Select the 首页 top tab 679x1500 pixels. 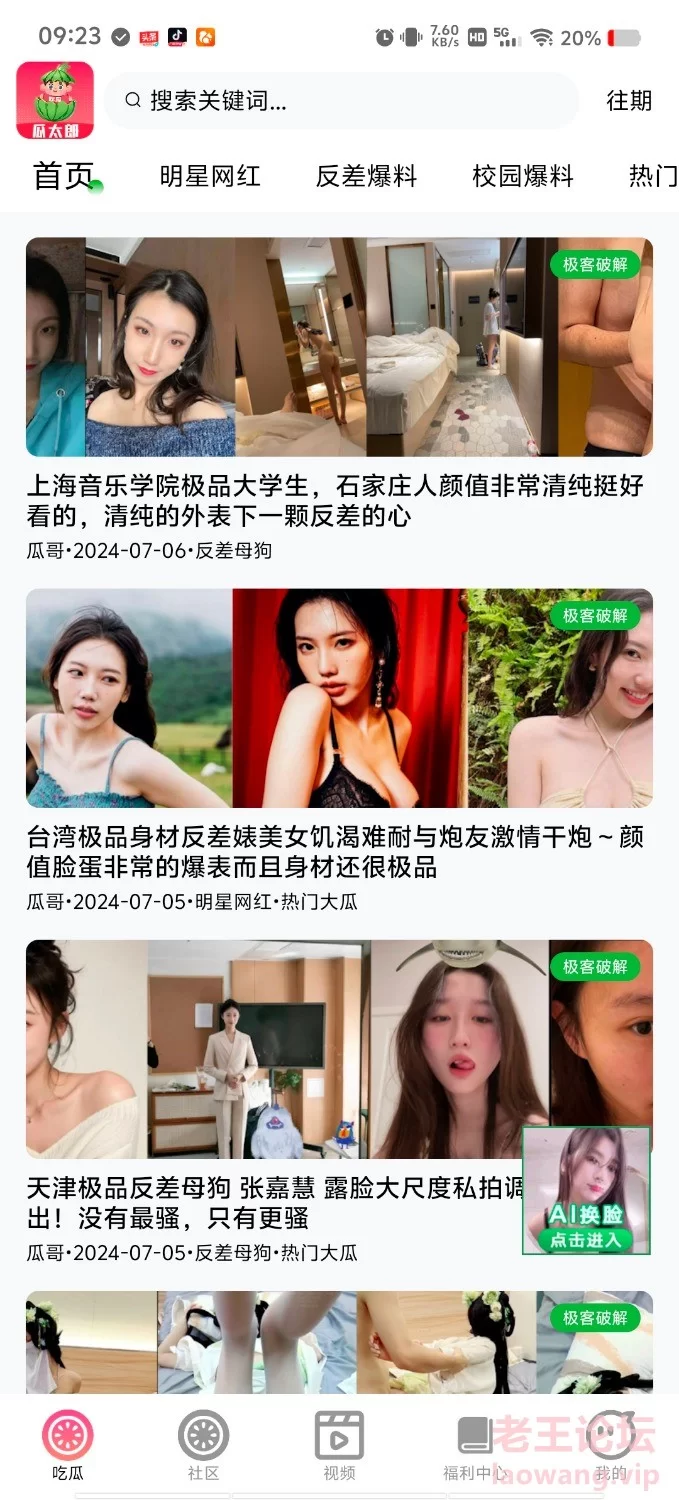[x=65, y=176]
